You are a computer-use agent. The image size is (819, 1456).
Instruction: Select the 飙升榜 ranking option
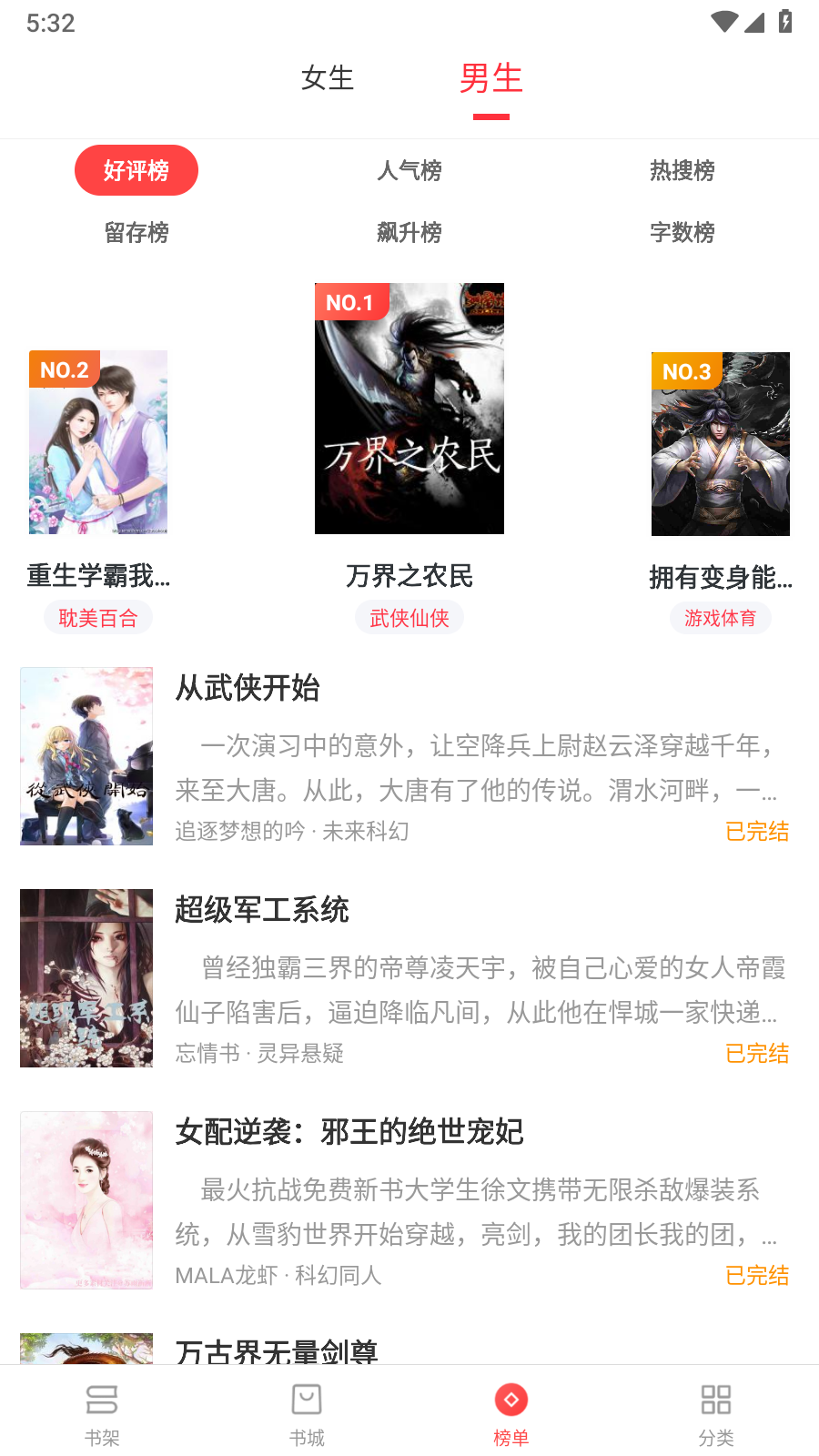tap(409, 233)
